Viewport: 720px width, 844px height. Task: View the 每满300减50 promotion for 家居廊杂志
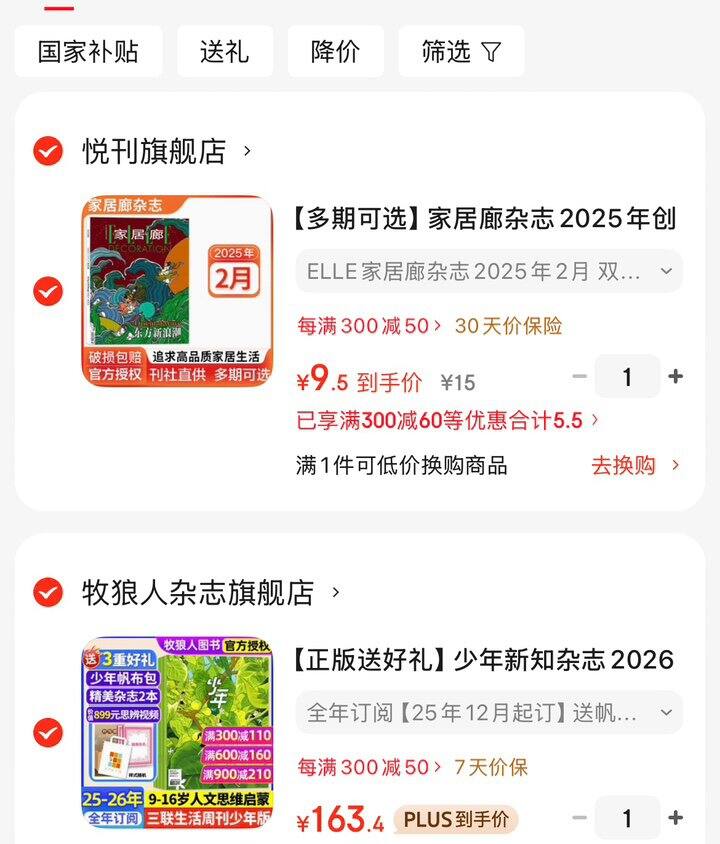tap(369, 326)
